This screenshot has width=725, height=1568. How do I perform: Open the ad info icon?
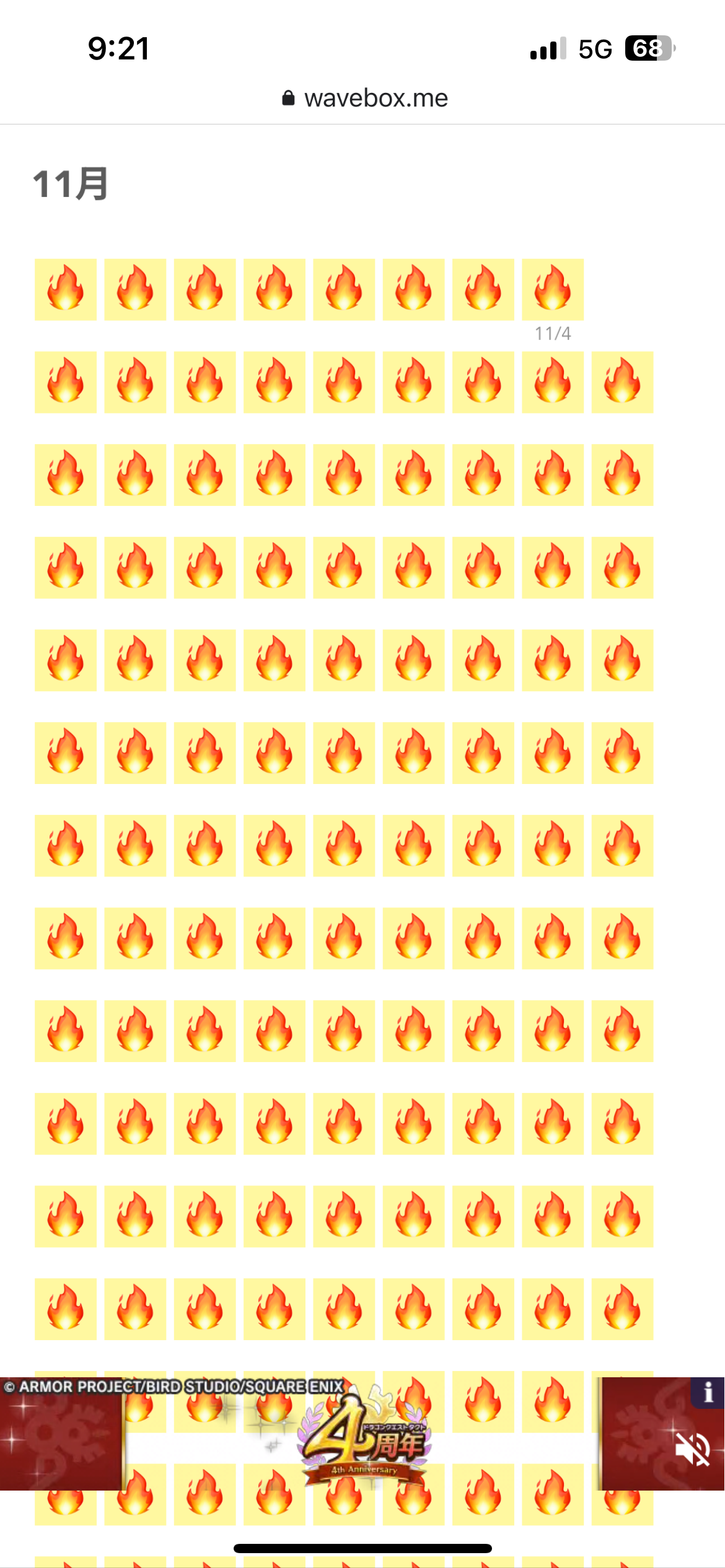point(708,1393)
